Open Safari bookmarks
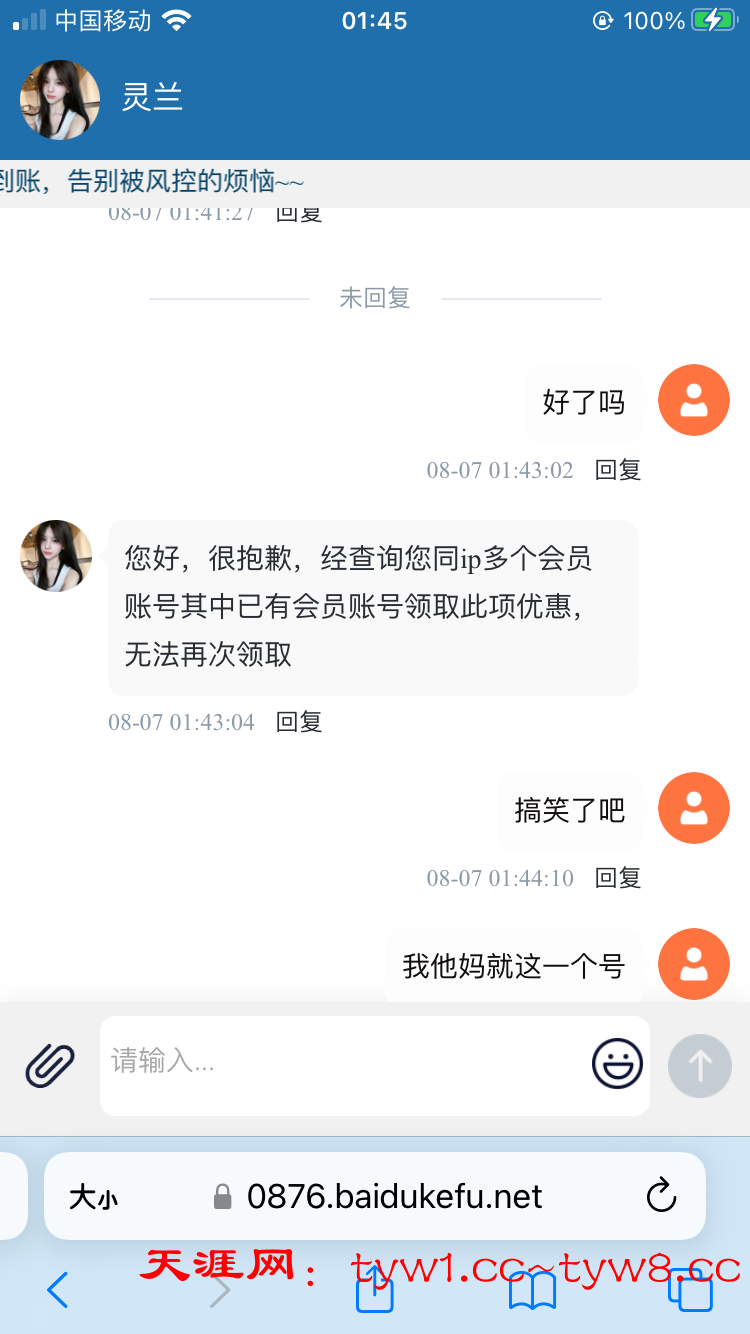Screen dimensions: 750x1334 click(532, 1290)
